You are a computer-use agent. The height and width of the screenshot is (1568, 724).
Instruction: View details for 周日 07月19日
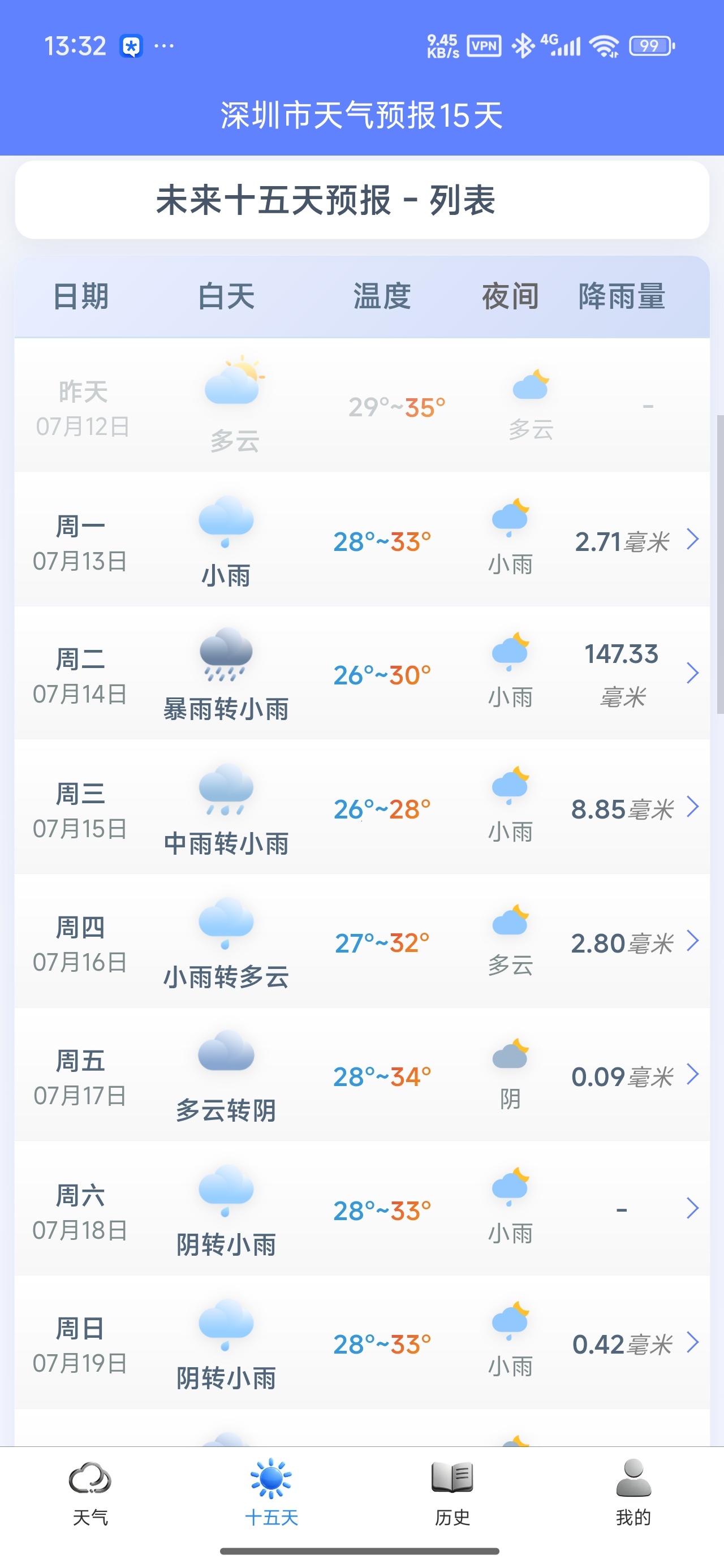coord(361,1343)
